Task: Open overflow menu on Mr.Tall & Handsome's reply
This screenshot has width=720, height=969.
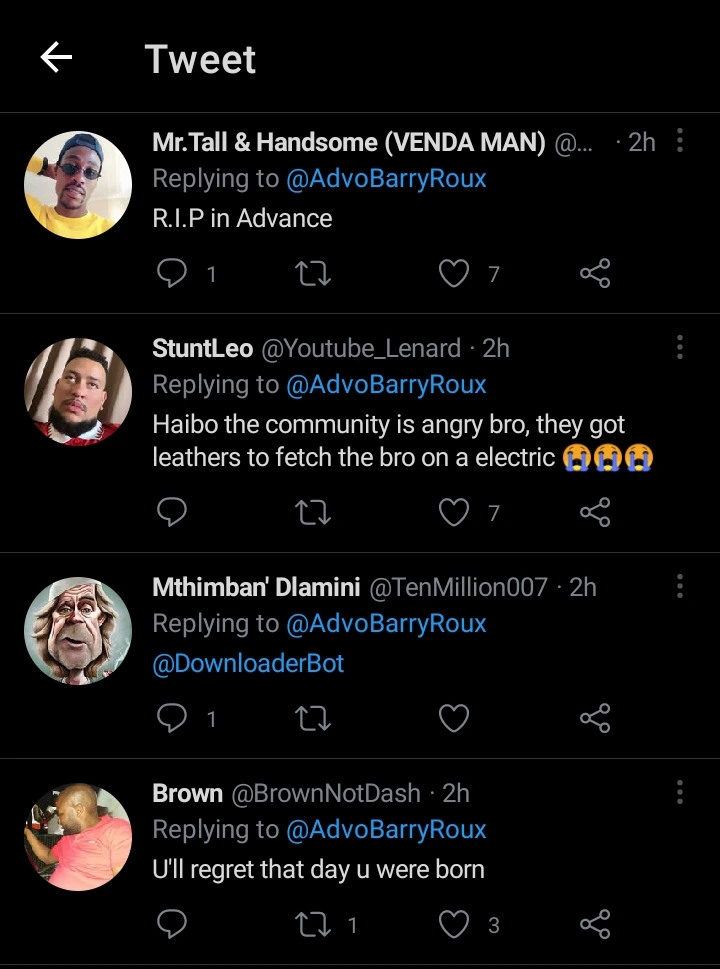Action: click(680, 141)
